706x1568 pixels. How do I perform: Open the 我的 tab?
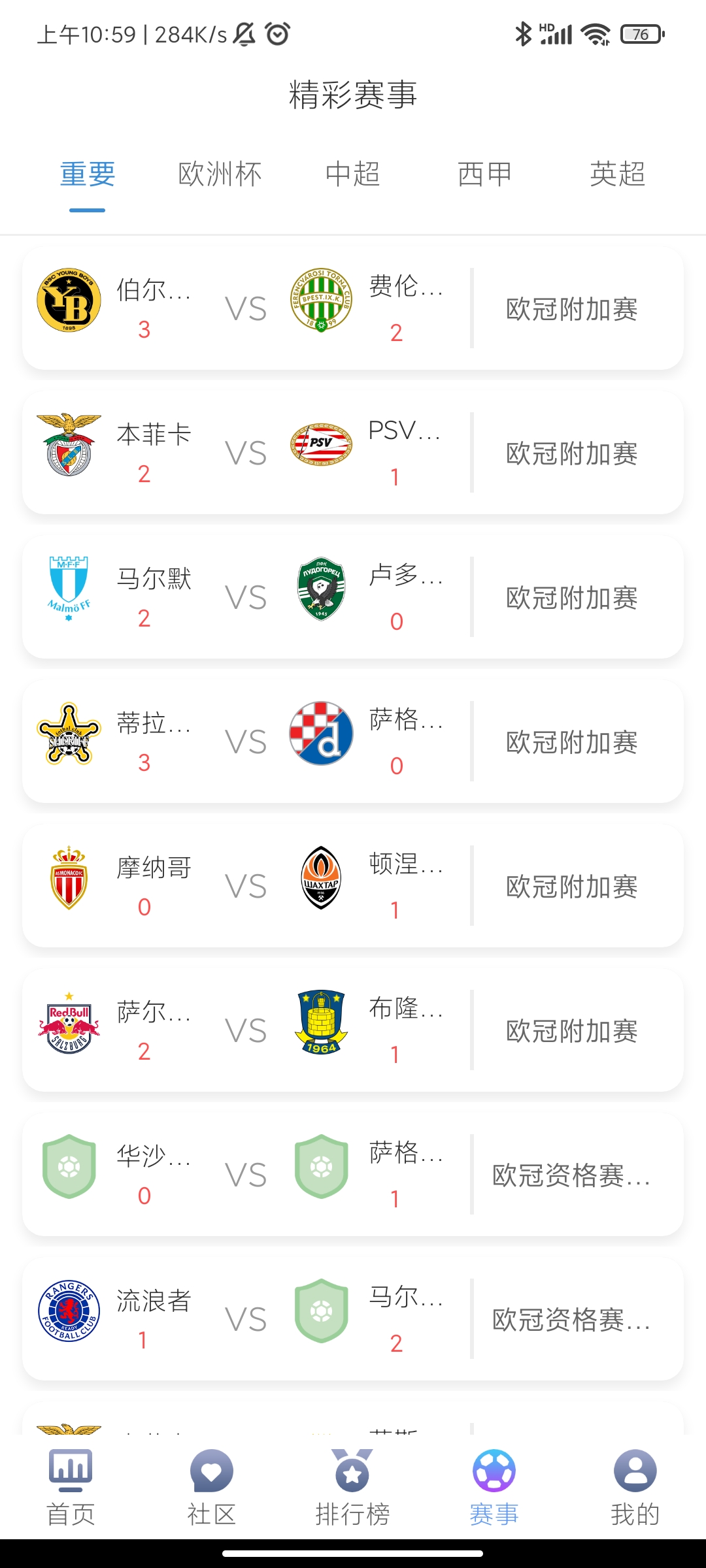point(635,1488)
